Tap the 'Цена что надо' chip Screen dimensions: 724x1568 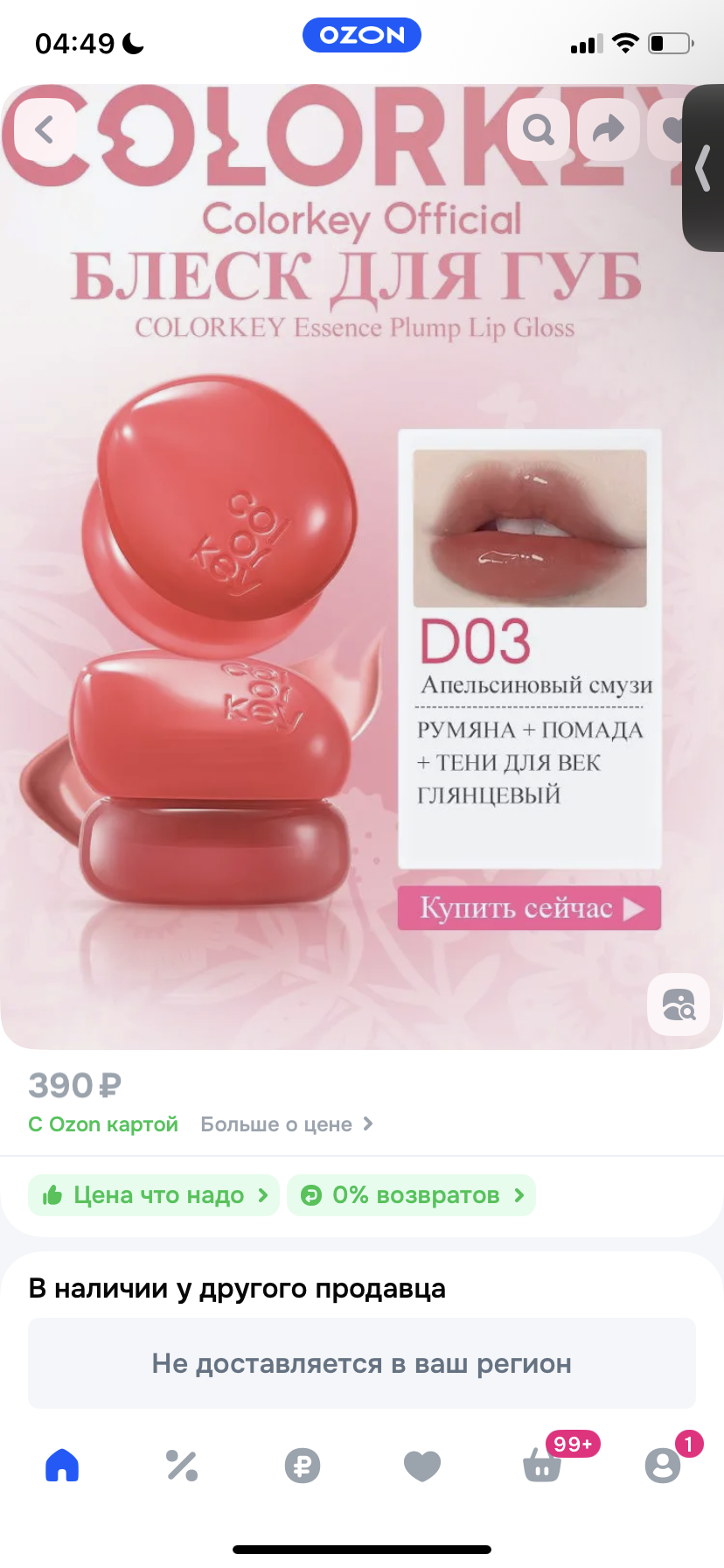pyautogui.click(x=154, y=1195)
